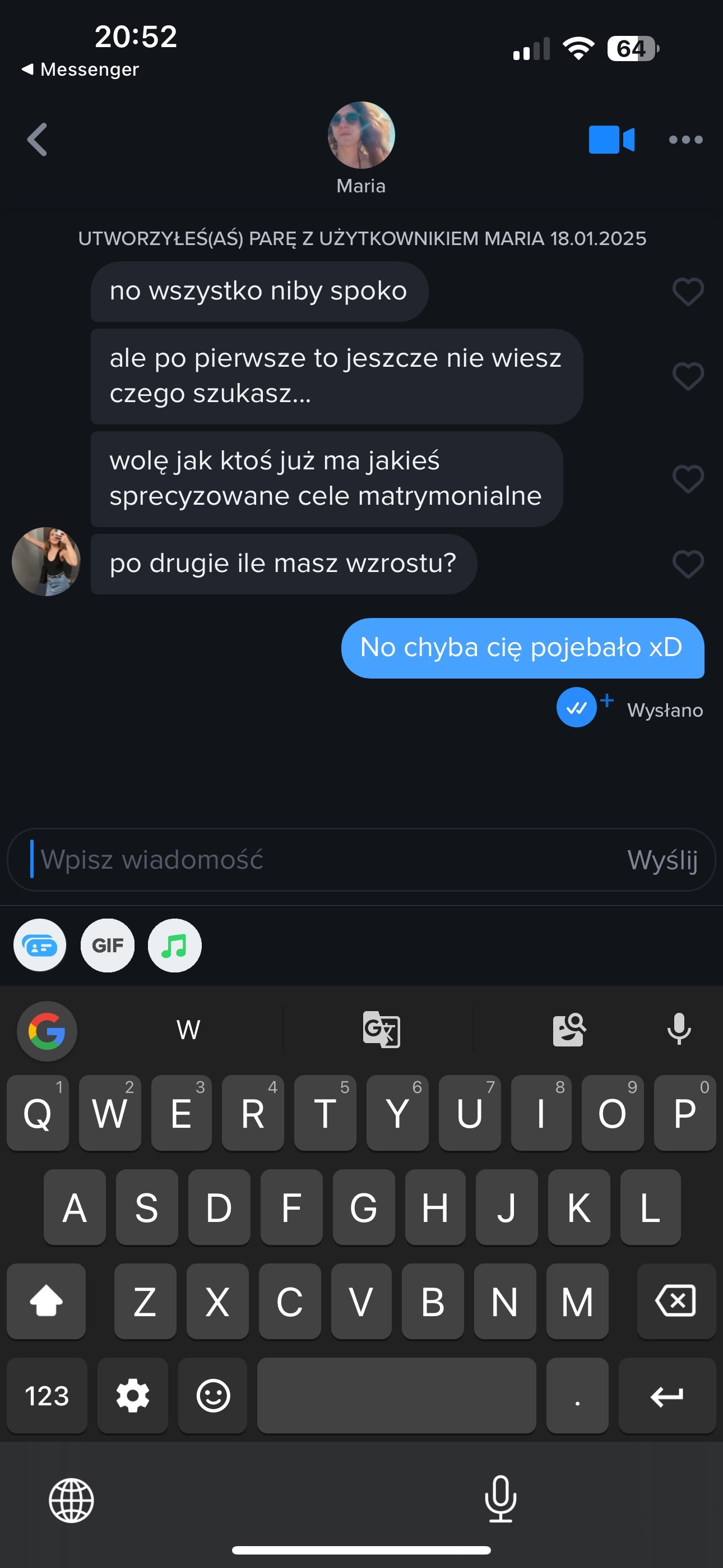Like the message about "czego szukasz"
The width and height of the screenshot is (723, 1568).
(x=688, y=376)
